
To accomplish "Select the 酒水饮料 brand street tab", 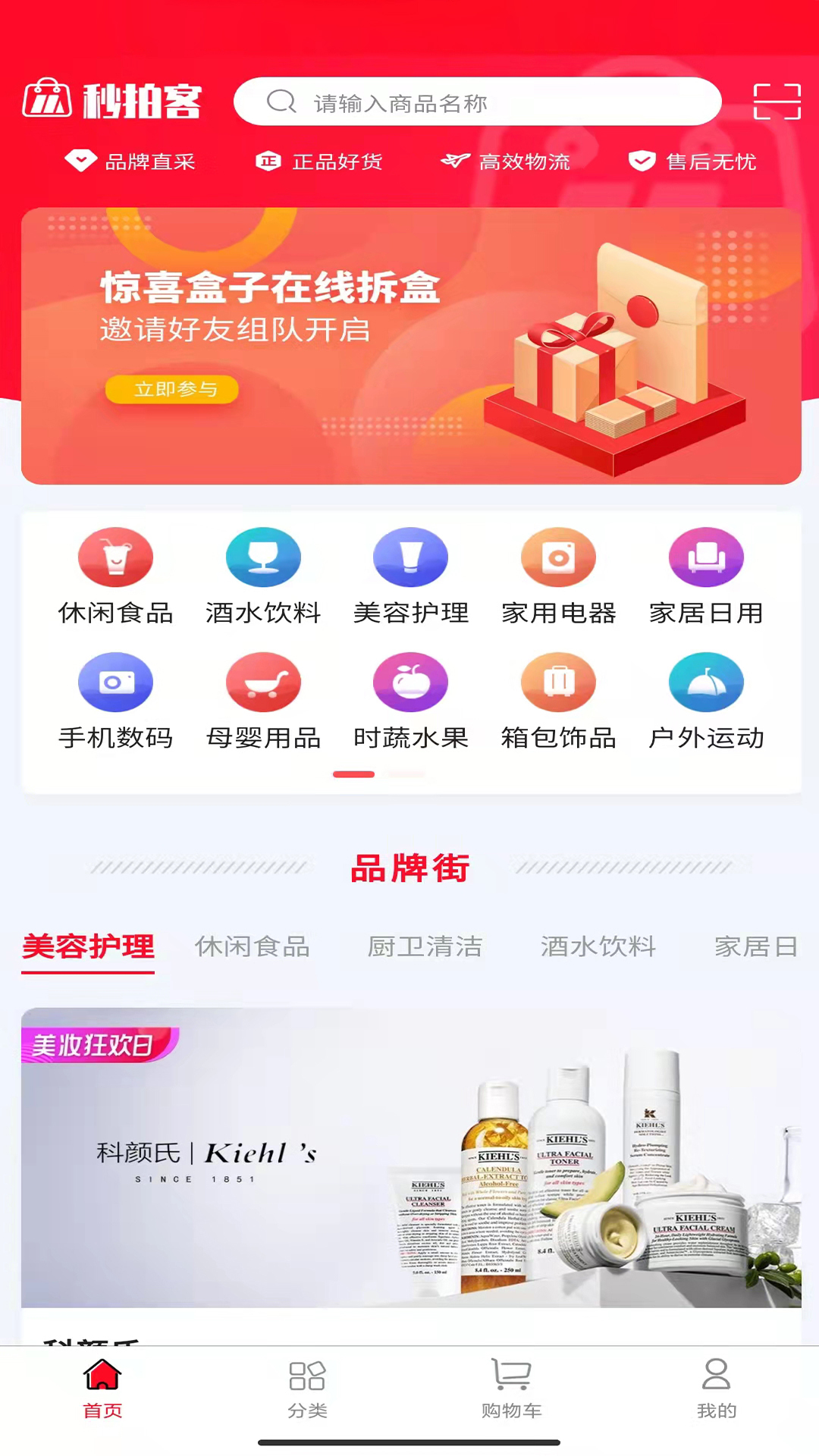I will pos(598,946).
